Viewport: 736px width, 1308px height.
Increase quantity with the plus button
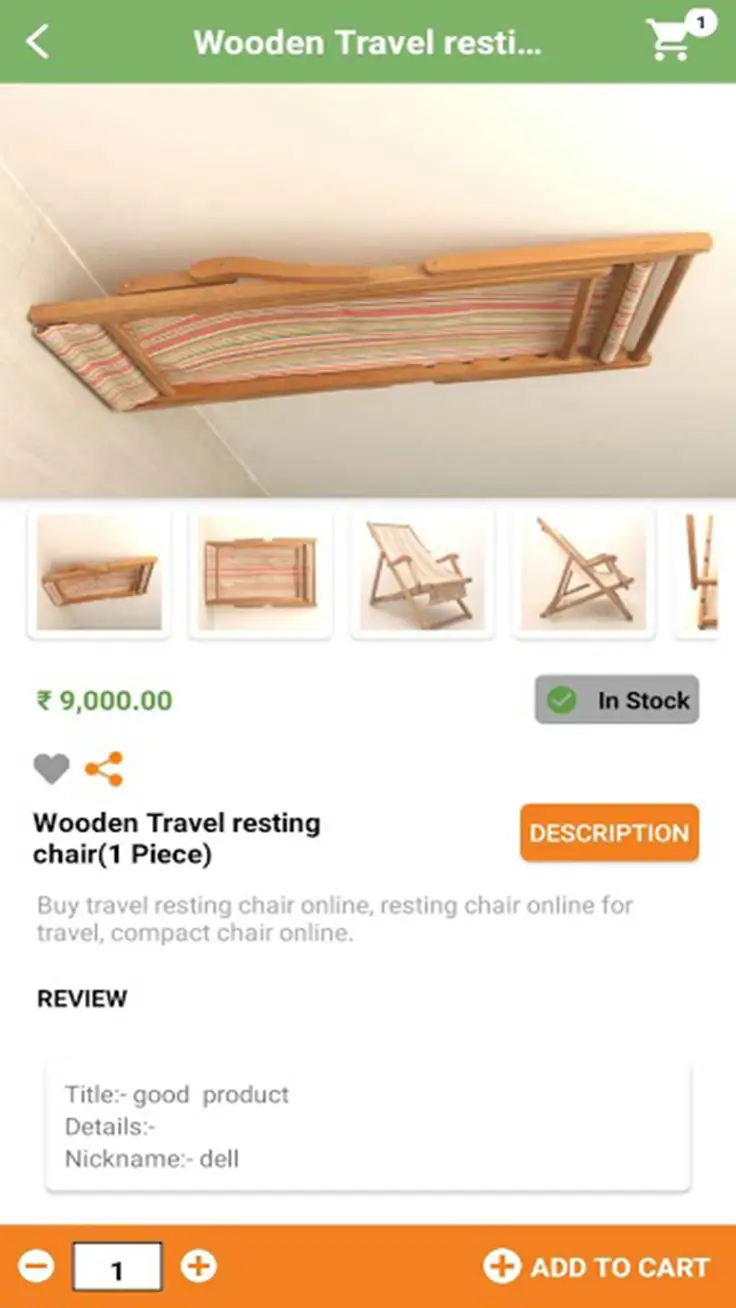pyautogui.click(x=198, y=1267)
